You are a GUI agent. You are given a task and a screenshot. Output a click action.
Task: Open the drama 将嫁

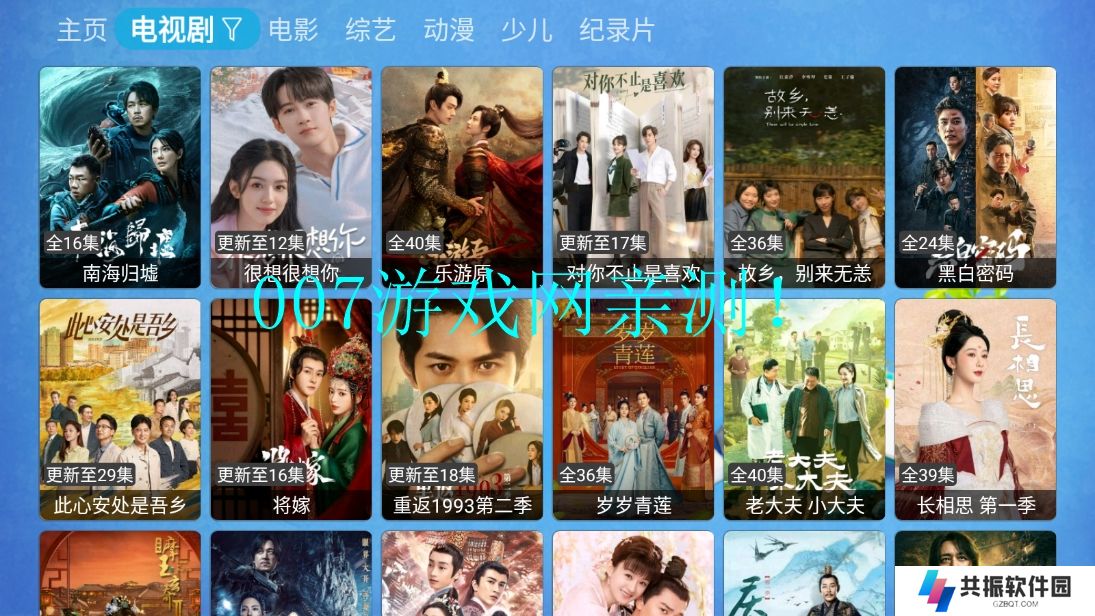pos(291,409)
